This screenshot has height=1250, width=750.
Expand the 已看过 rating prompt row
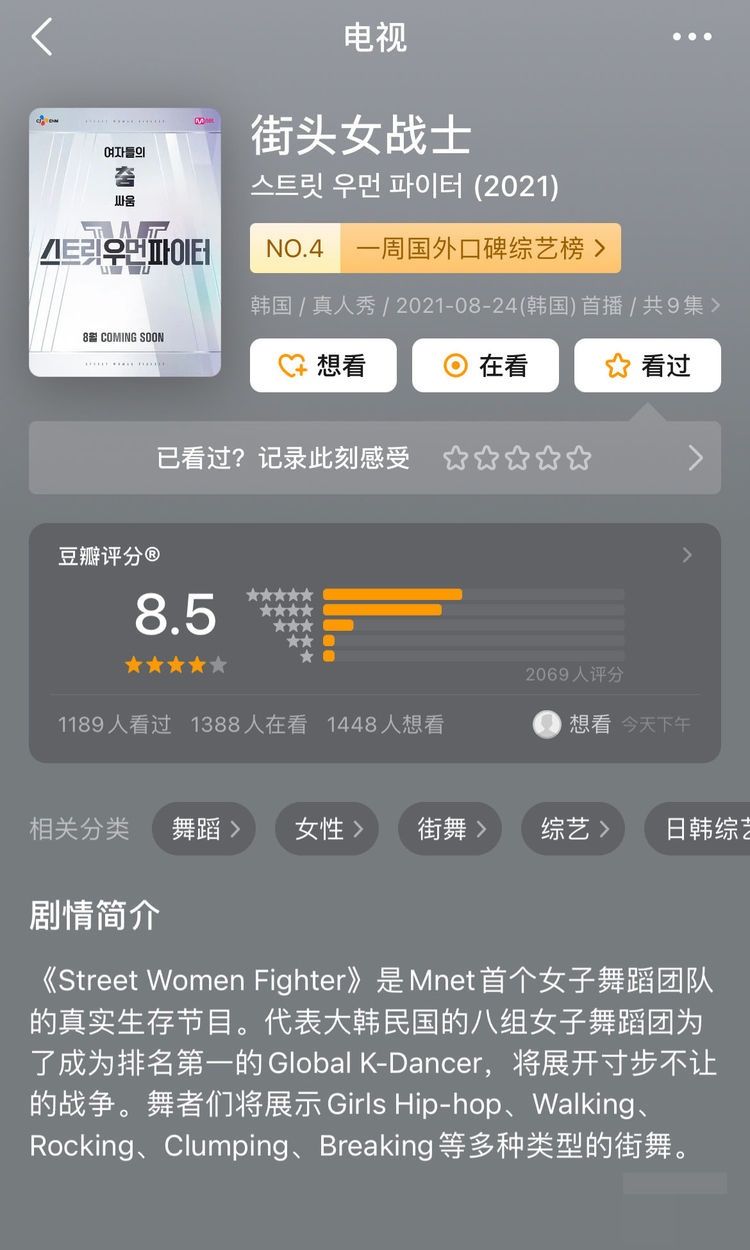tap(694, 457)
